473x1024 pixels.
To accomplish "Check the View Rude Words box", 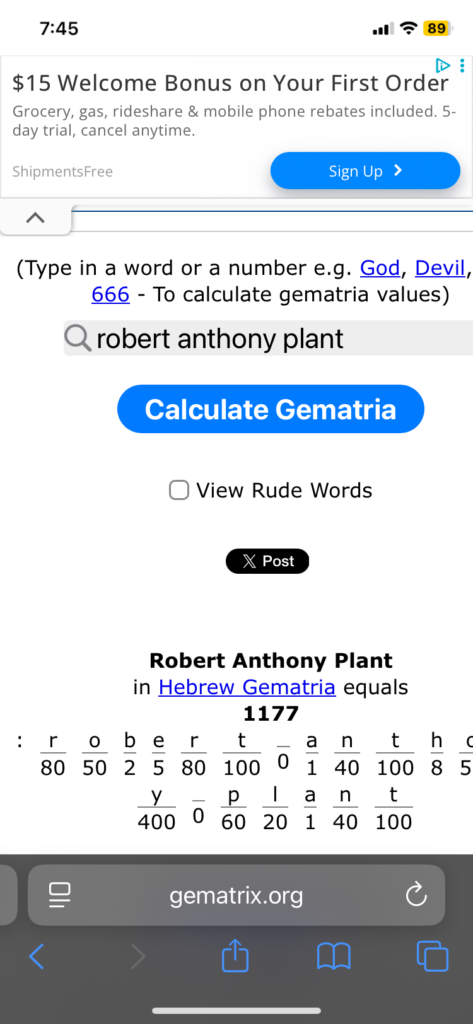I will point(179,490).
